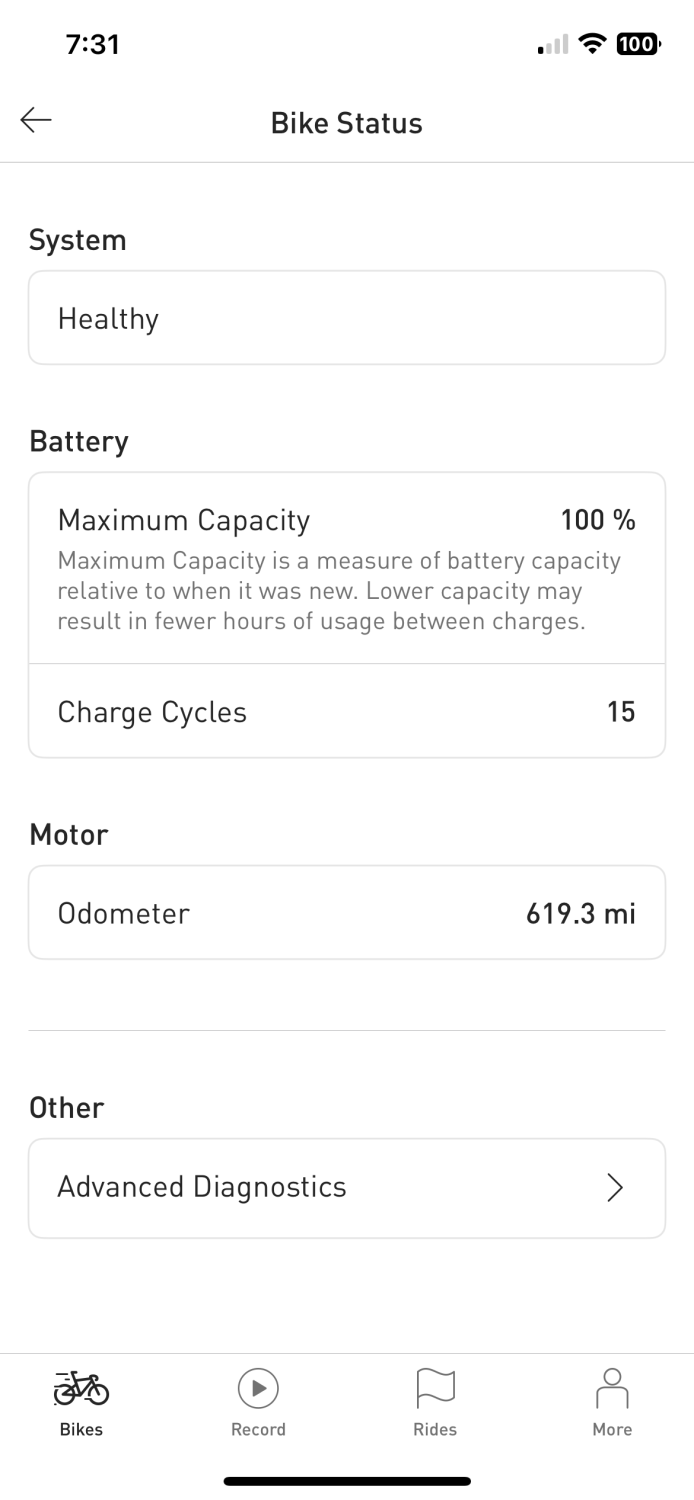Image resolution: width=694 pixels, height=1500 pixels.
Task: Switch to the Record tab
Action: pyautogui.click(x=258, y=1401)
